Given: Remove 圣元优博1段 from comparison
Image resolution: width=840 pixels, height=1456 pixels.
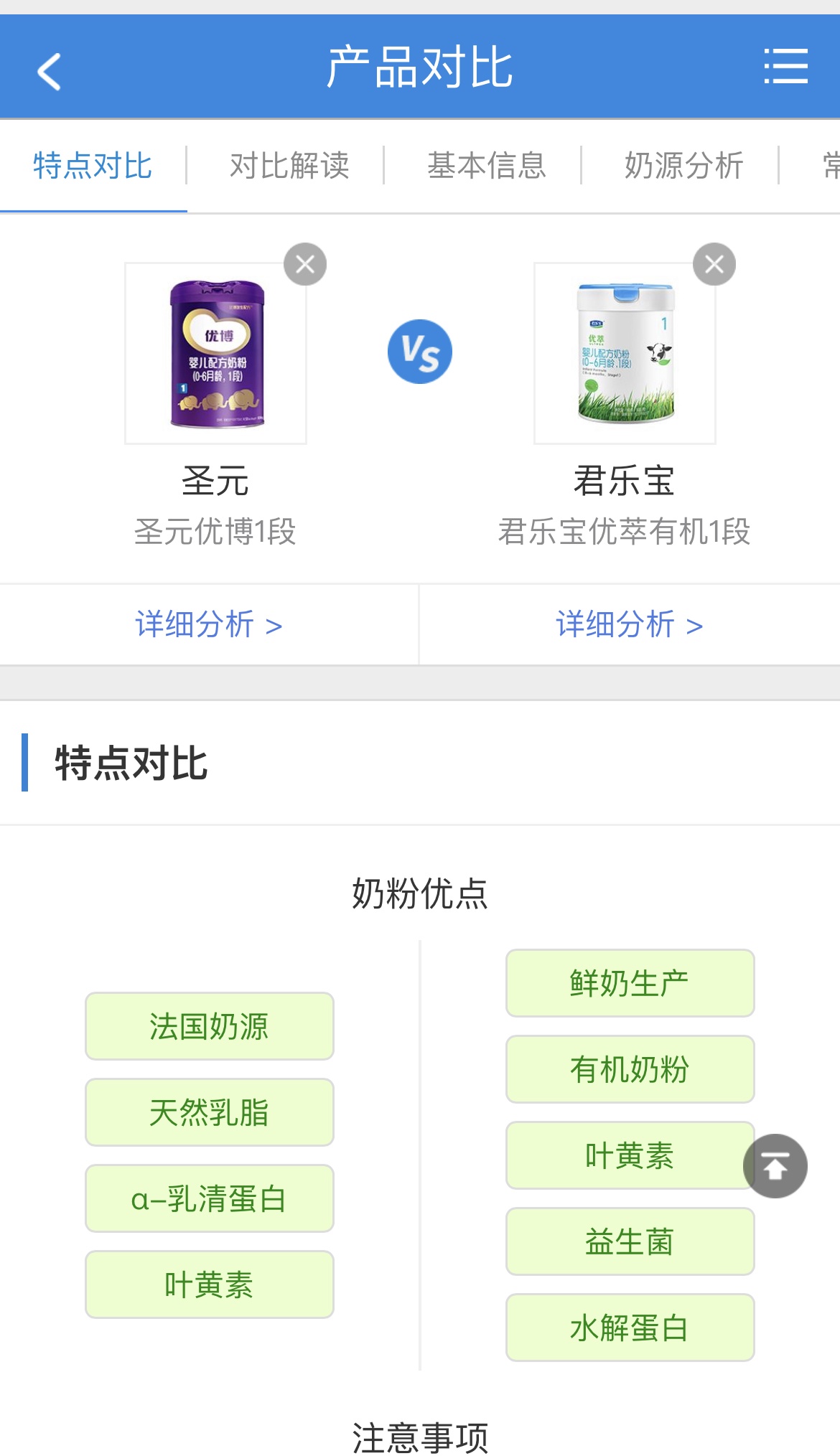Looking at the screenshot, I should pyautogui.click(x=305, y=264).
